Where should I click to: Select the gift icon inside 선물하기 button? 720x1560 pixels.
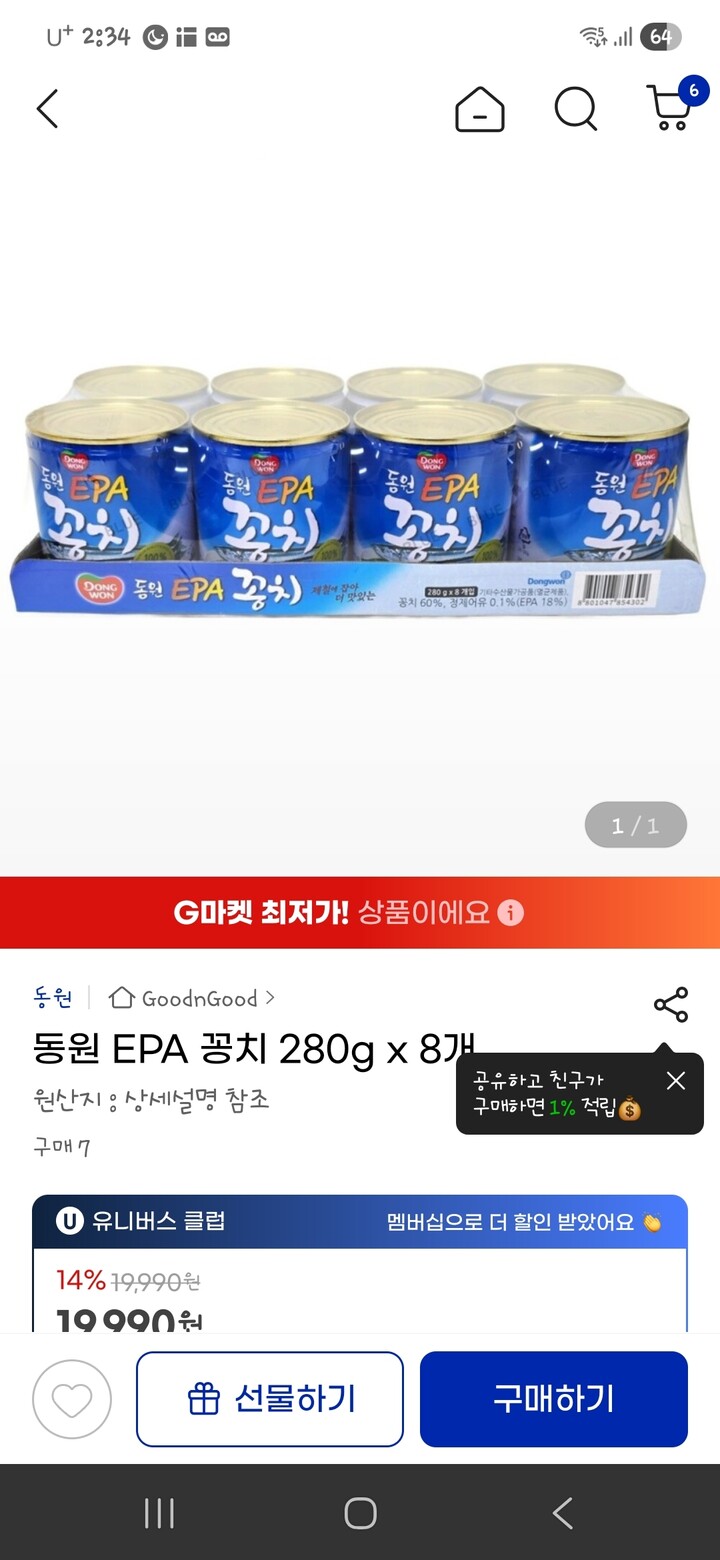[203, 1398]
